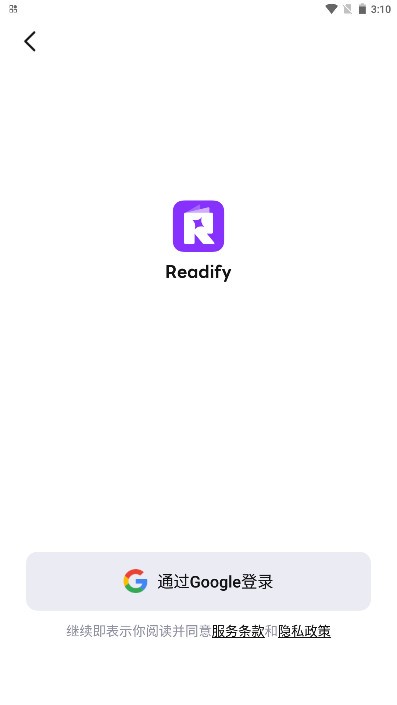
Task: Open the 服务条款 link
Action: coord(238,631)
